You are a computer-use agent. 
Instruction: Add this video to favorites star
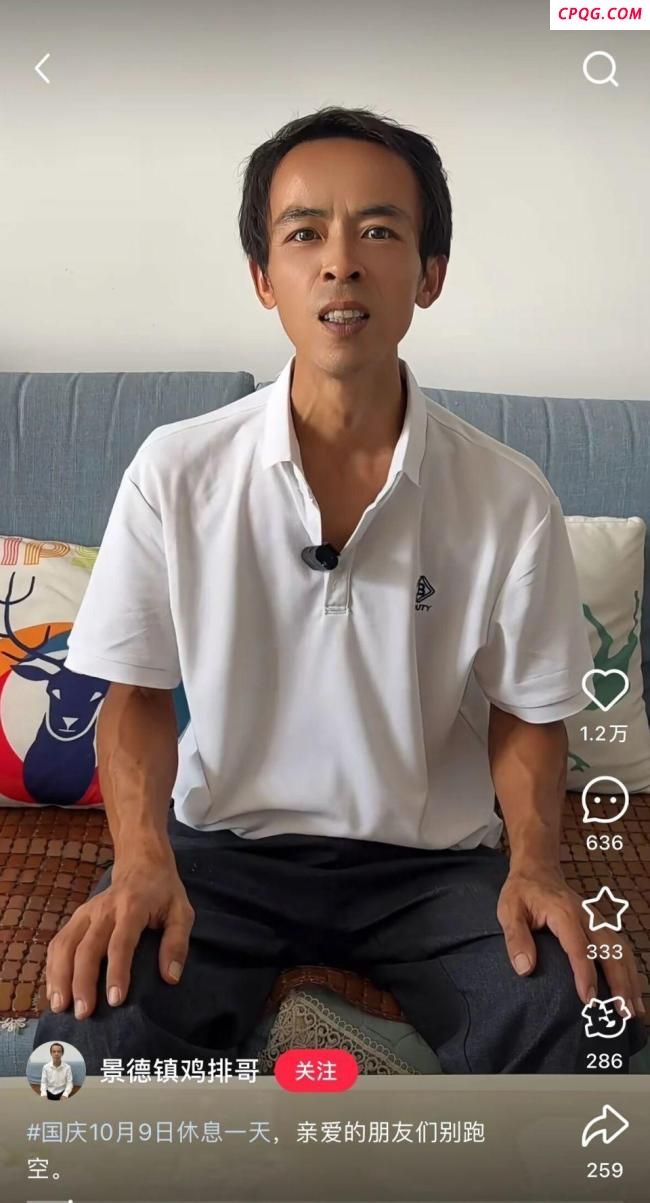pos(605,910)
